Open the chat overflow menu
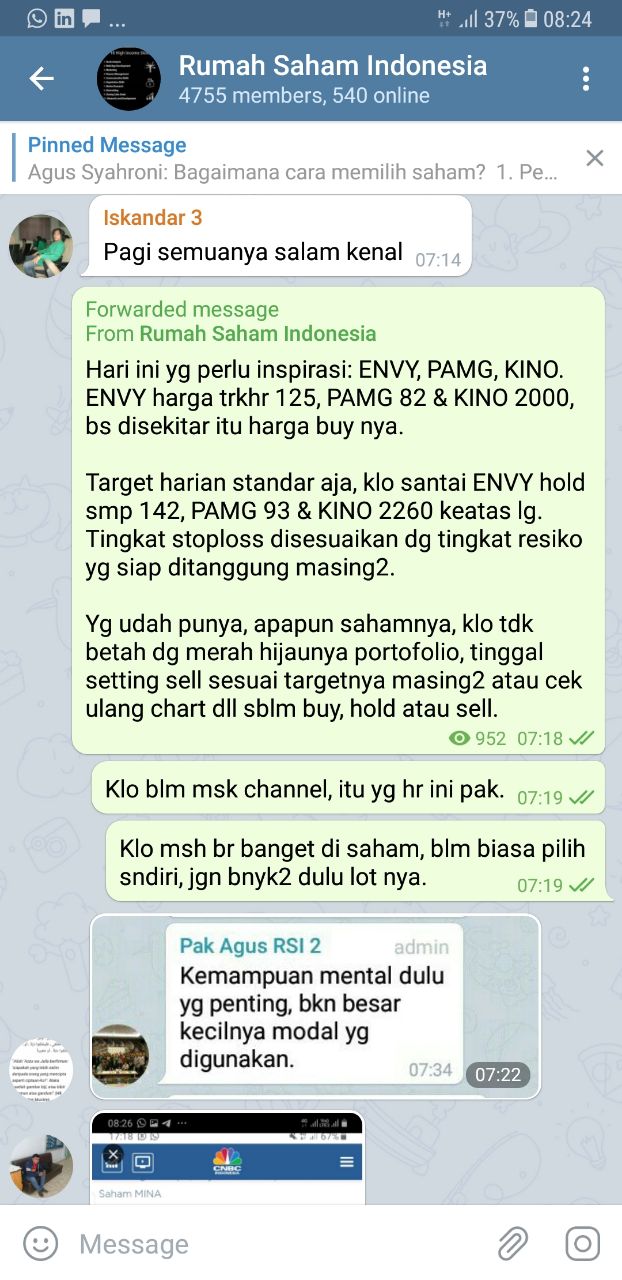This screenshot has height=1280, width=622. point(586,79)
